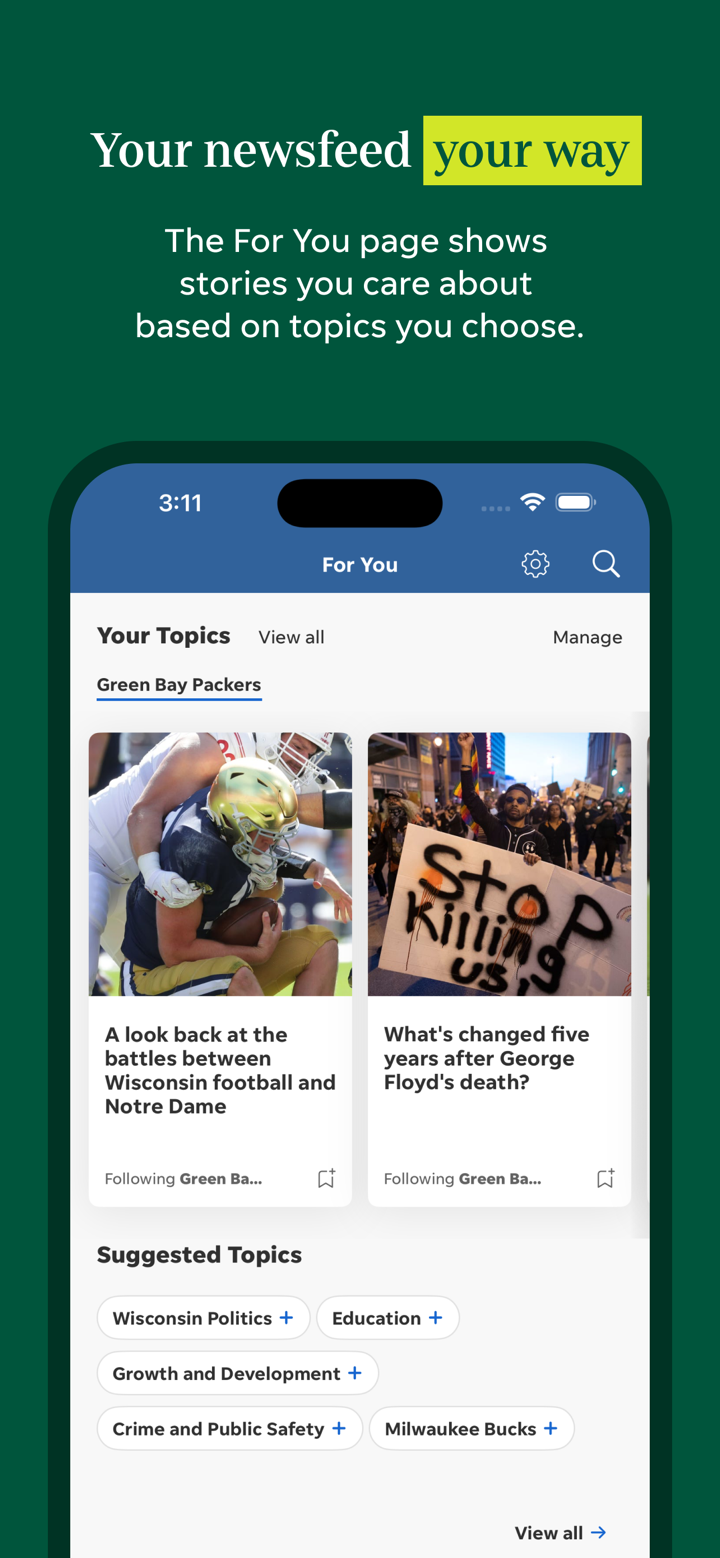Open the Wisconsin vs Notre Dame article thumbnail
The width and height of the screenshot is (720, 1558).
click(220, 864)
